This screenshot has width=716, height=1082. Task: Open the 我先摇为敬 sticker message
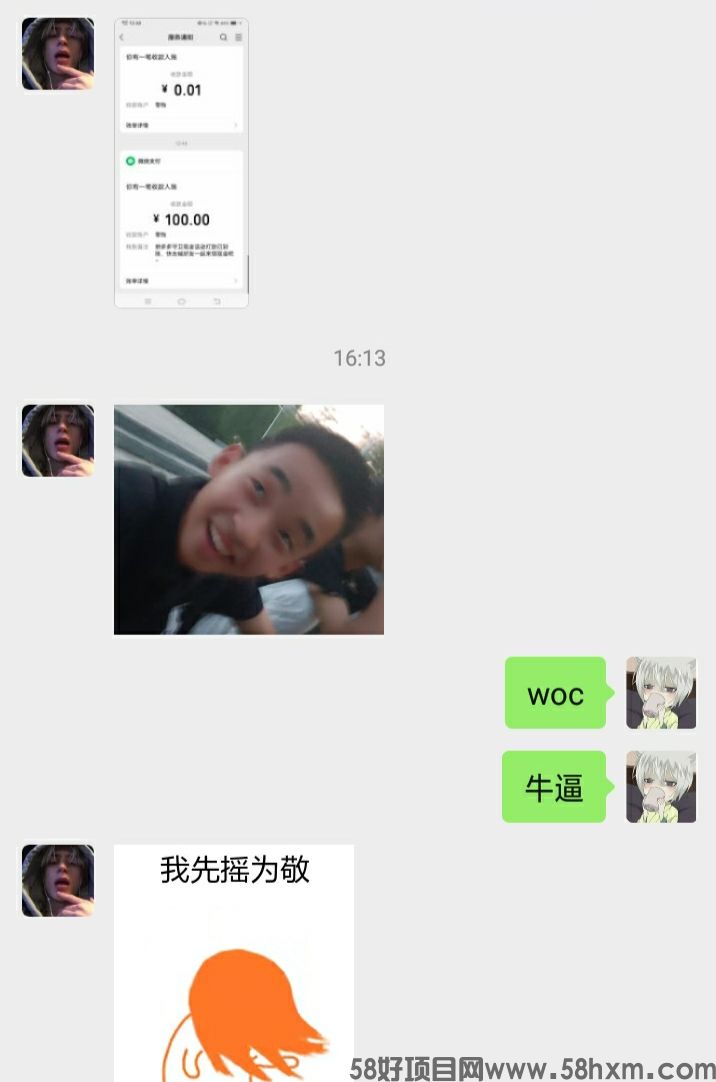233,962
